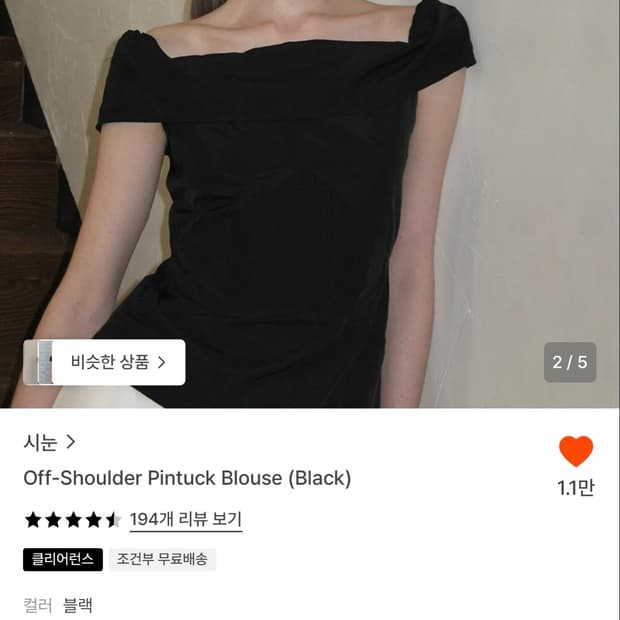Tap the 클리어런스 badge

63,559
